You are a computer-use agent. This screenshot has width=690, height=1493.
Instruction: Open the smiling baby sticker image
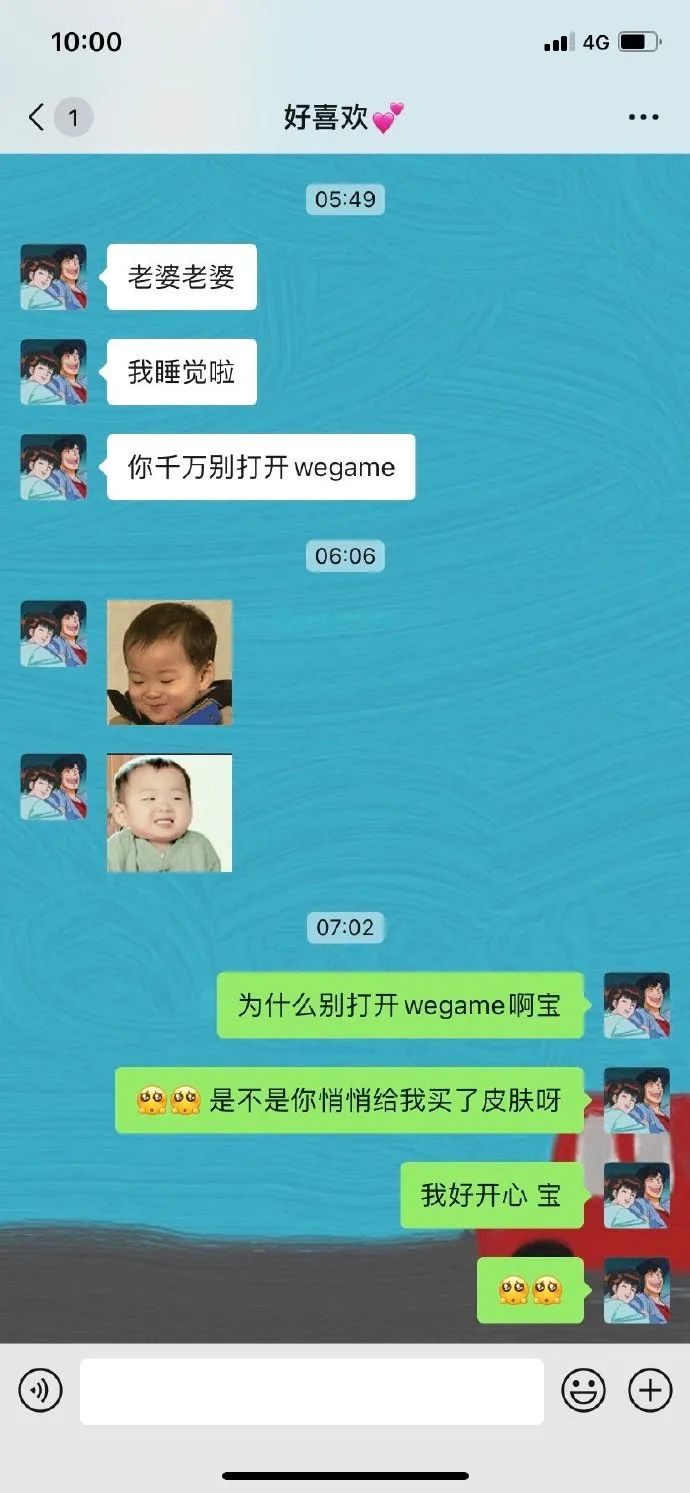[170, 662]
